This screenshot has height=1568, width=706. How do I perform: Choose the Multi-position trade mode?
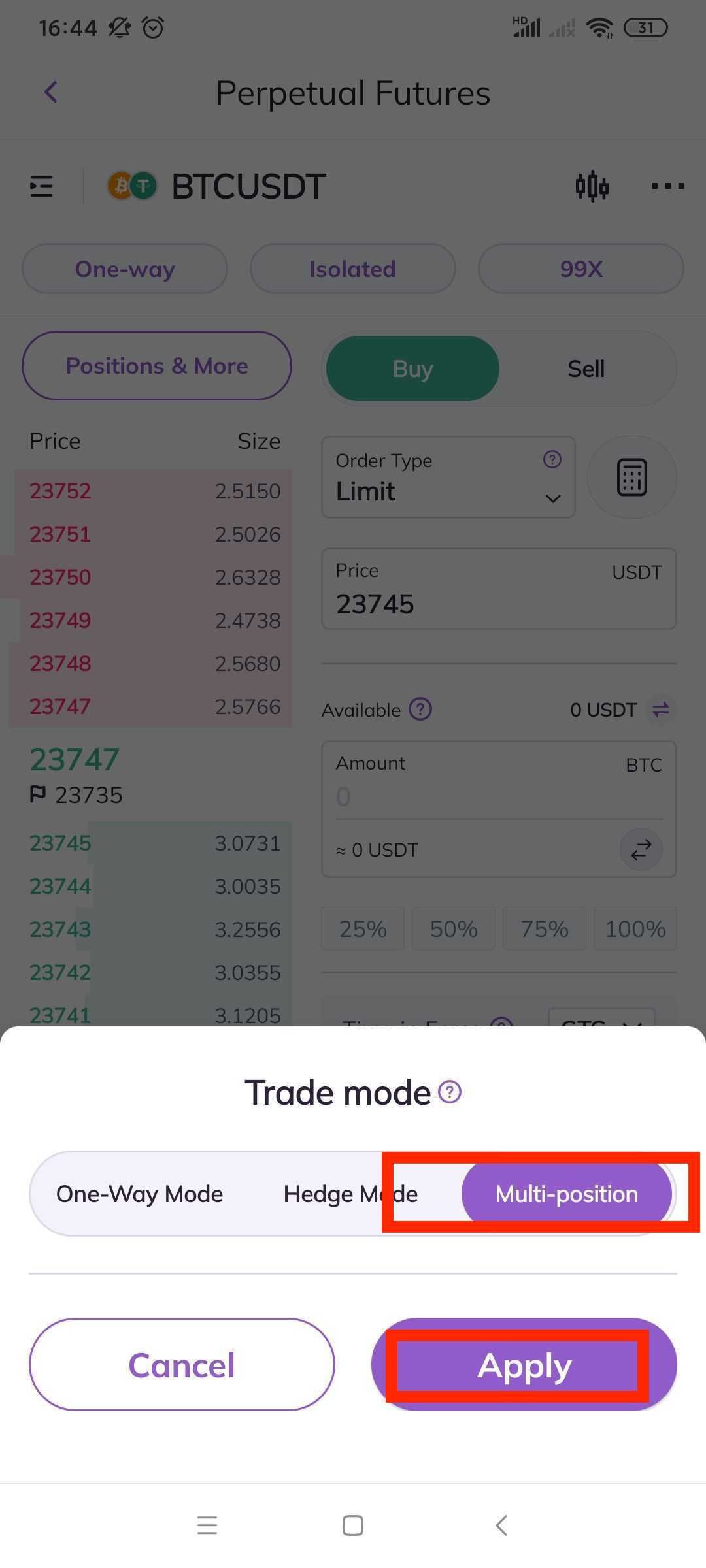(x=566, y=1194)
